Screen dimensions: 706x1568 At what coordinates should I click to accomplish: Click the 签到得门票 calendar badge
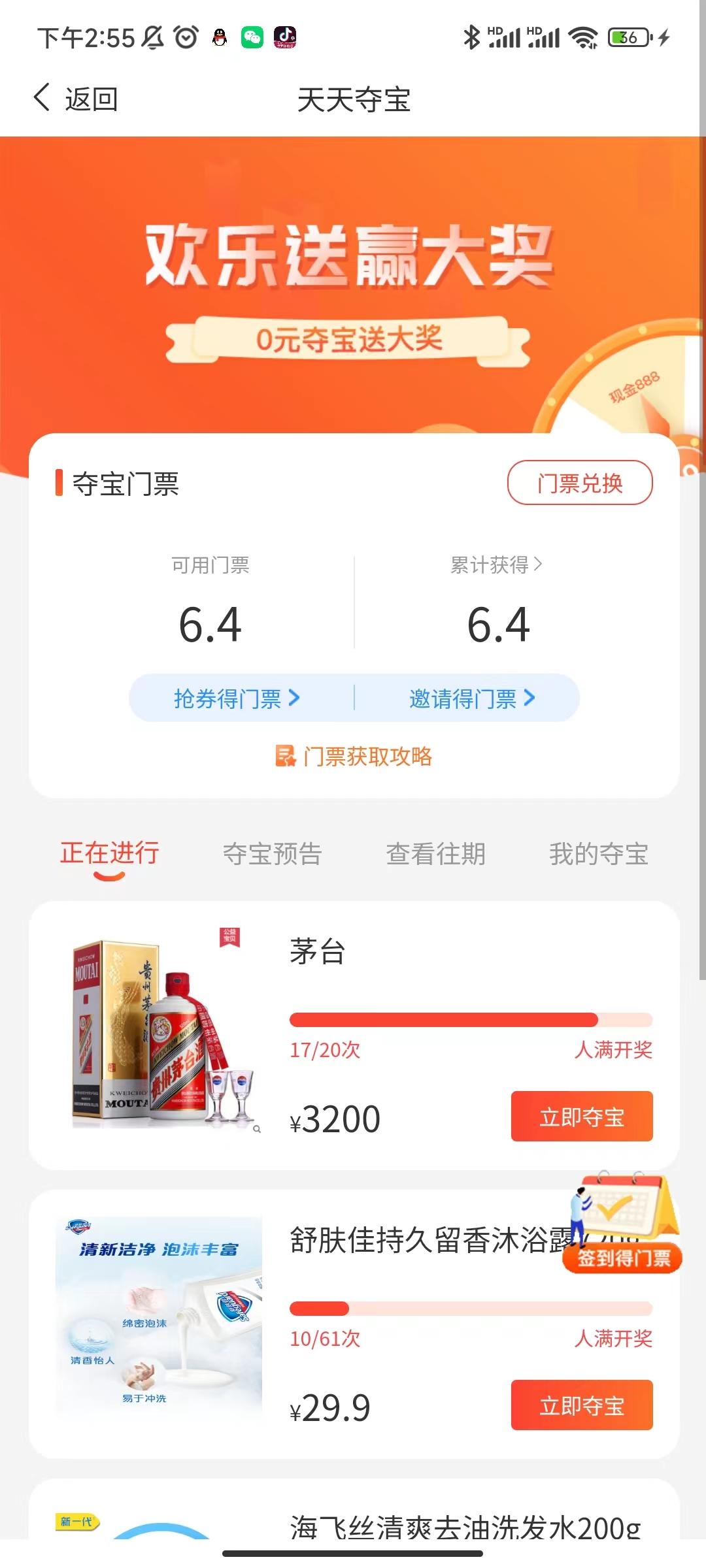tap(620, 1230)
